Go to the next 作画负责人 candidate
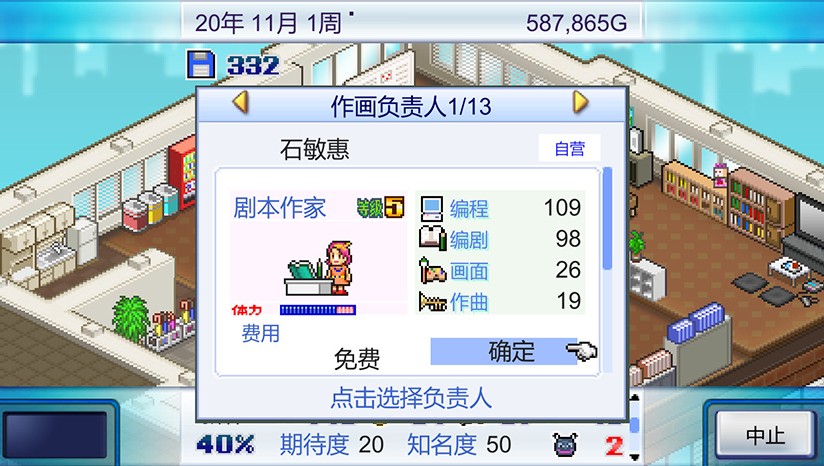This screenshot has height=466, width=824. (580, 103)
